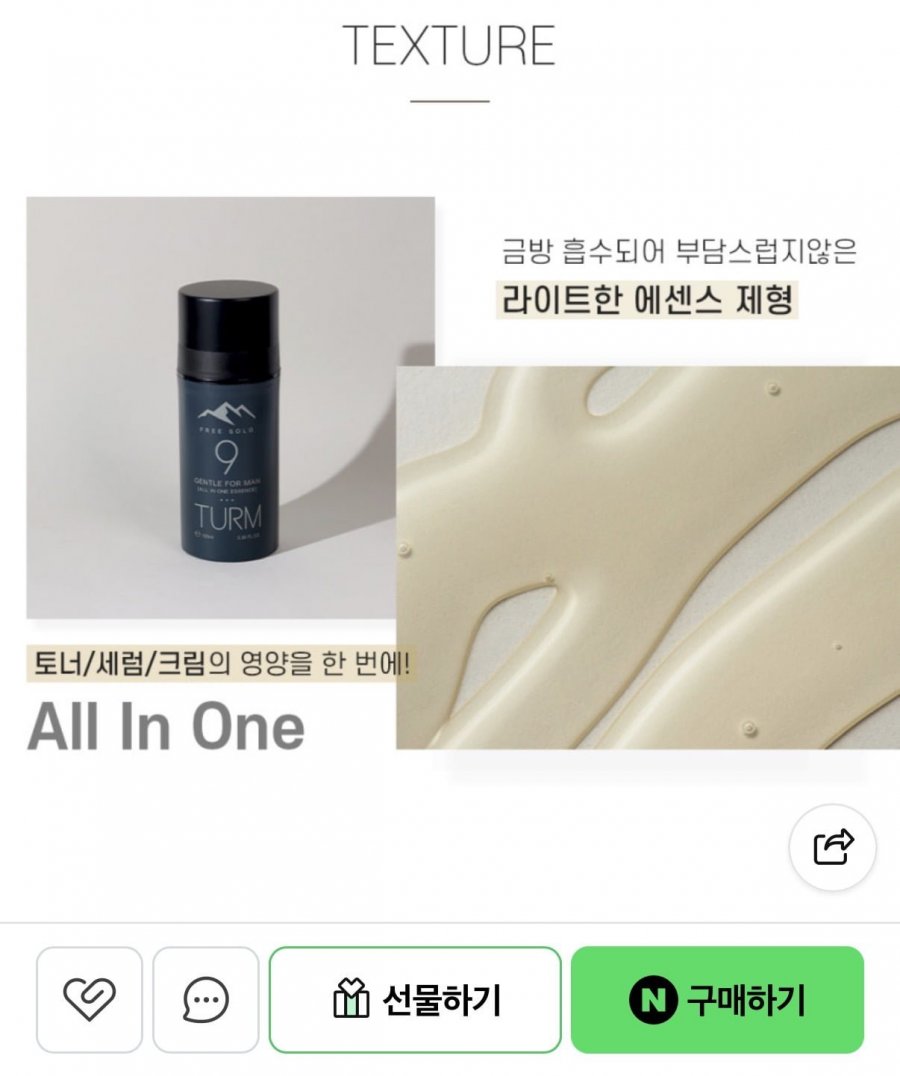Tap 구매하기 to buy now
The width and height of the screenshot is (900, 1076).
click(x=717, y=999)
